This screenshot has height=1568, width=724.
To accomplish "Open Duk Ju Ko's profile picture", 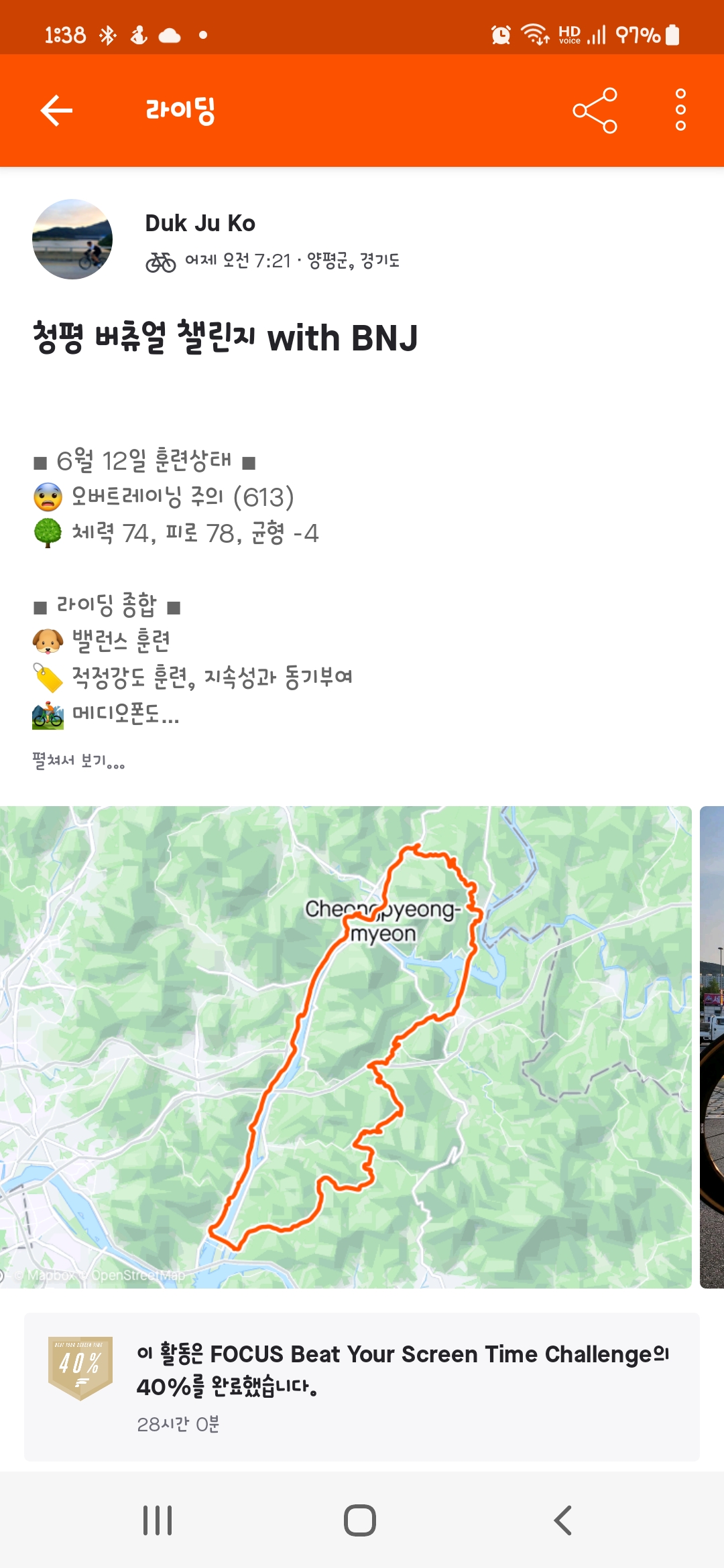I will 72,239.
